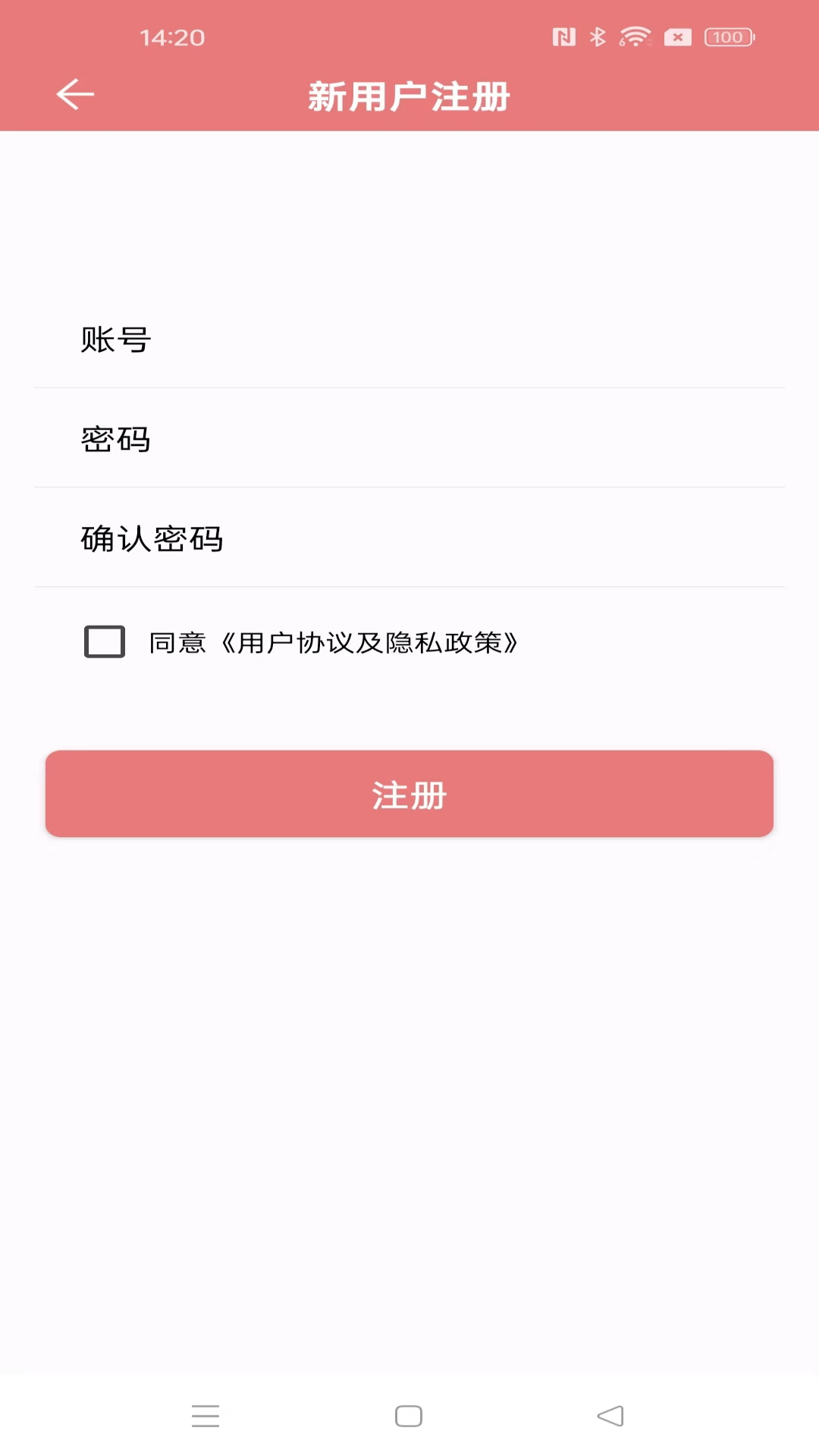This screenshot has width=819, height=1456.
Task: Click the 确认密码 confirm password field
Action: coord(409,540)
